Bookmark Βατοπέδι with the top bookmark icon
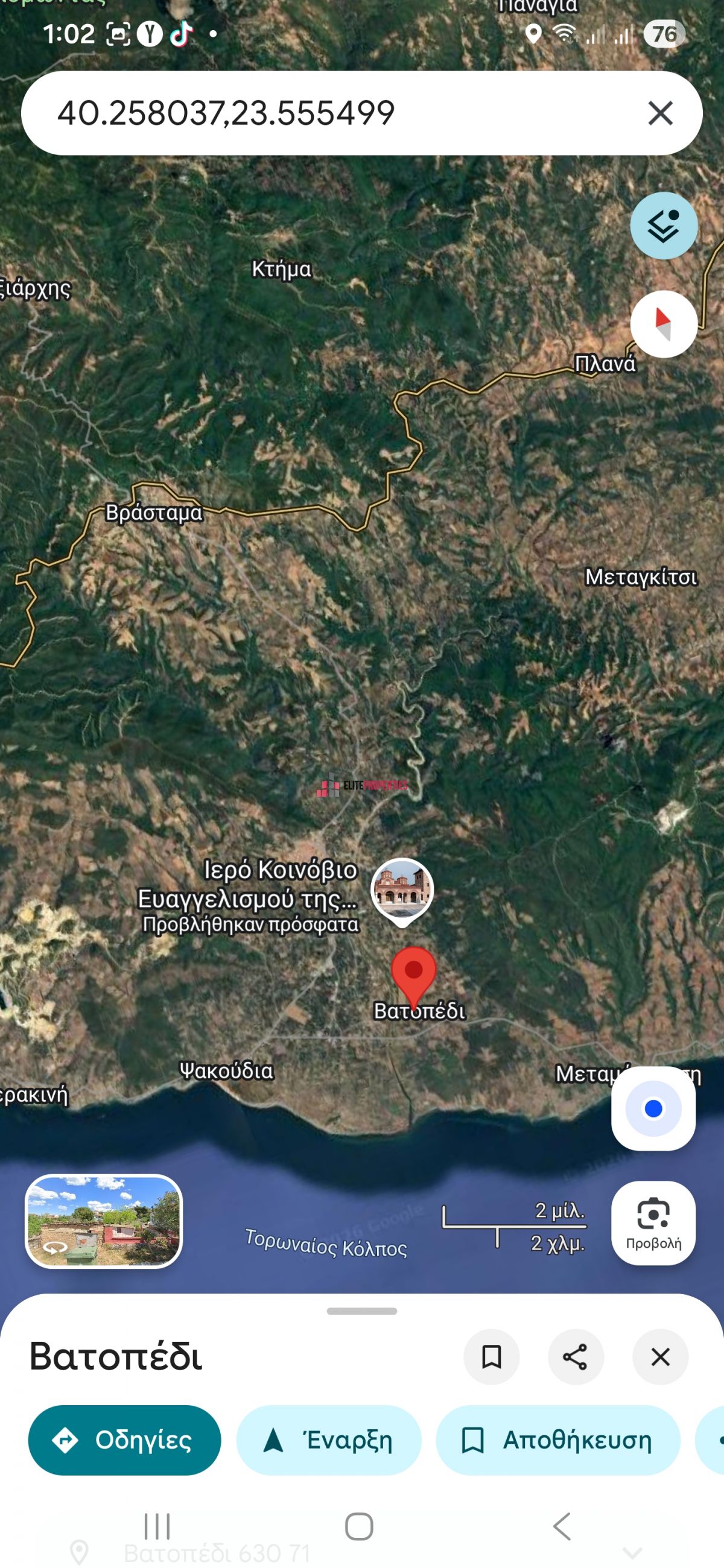724x1568 pixels. (491, 1357)
